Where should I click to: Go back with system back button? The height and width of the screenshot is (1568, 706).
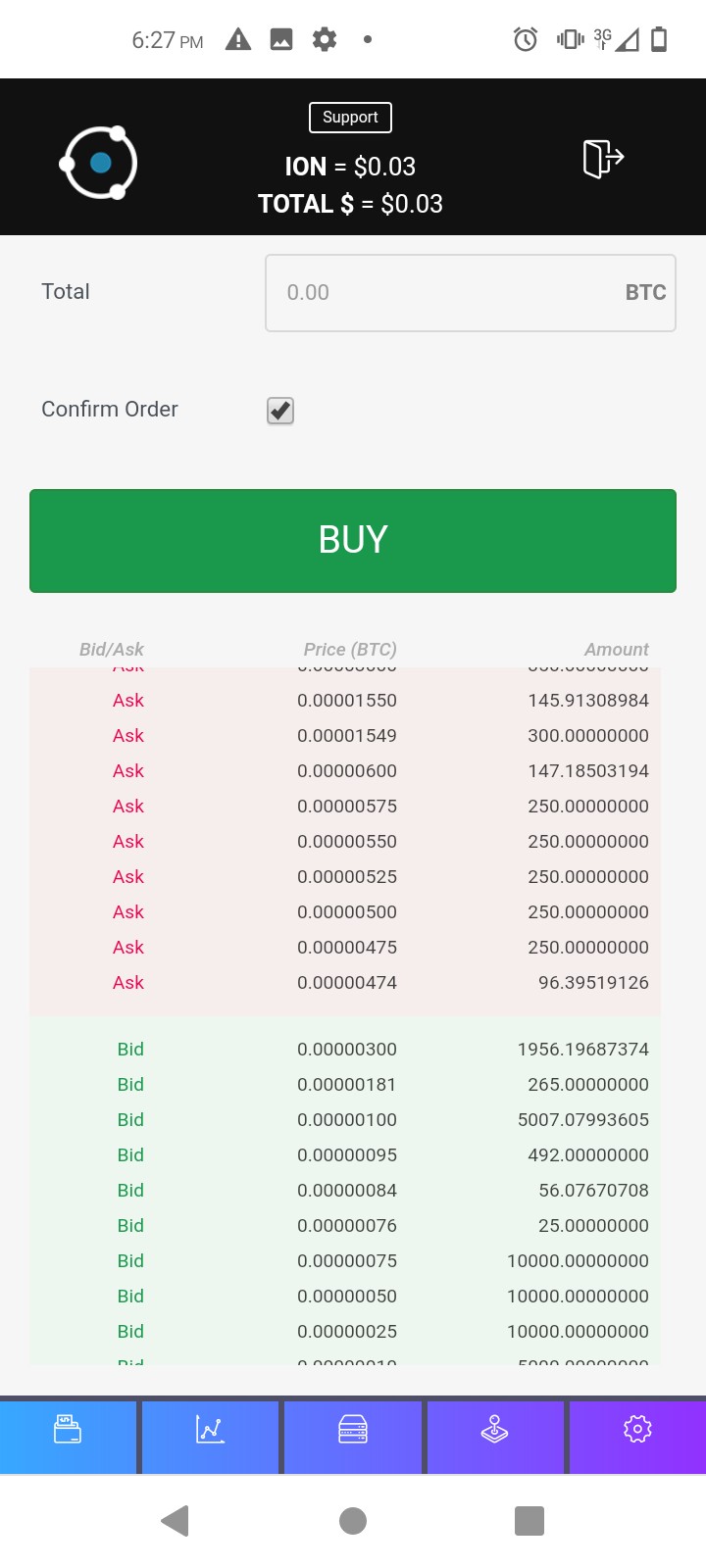click(x=176, y=1521)
